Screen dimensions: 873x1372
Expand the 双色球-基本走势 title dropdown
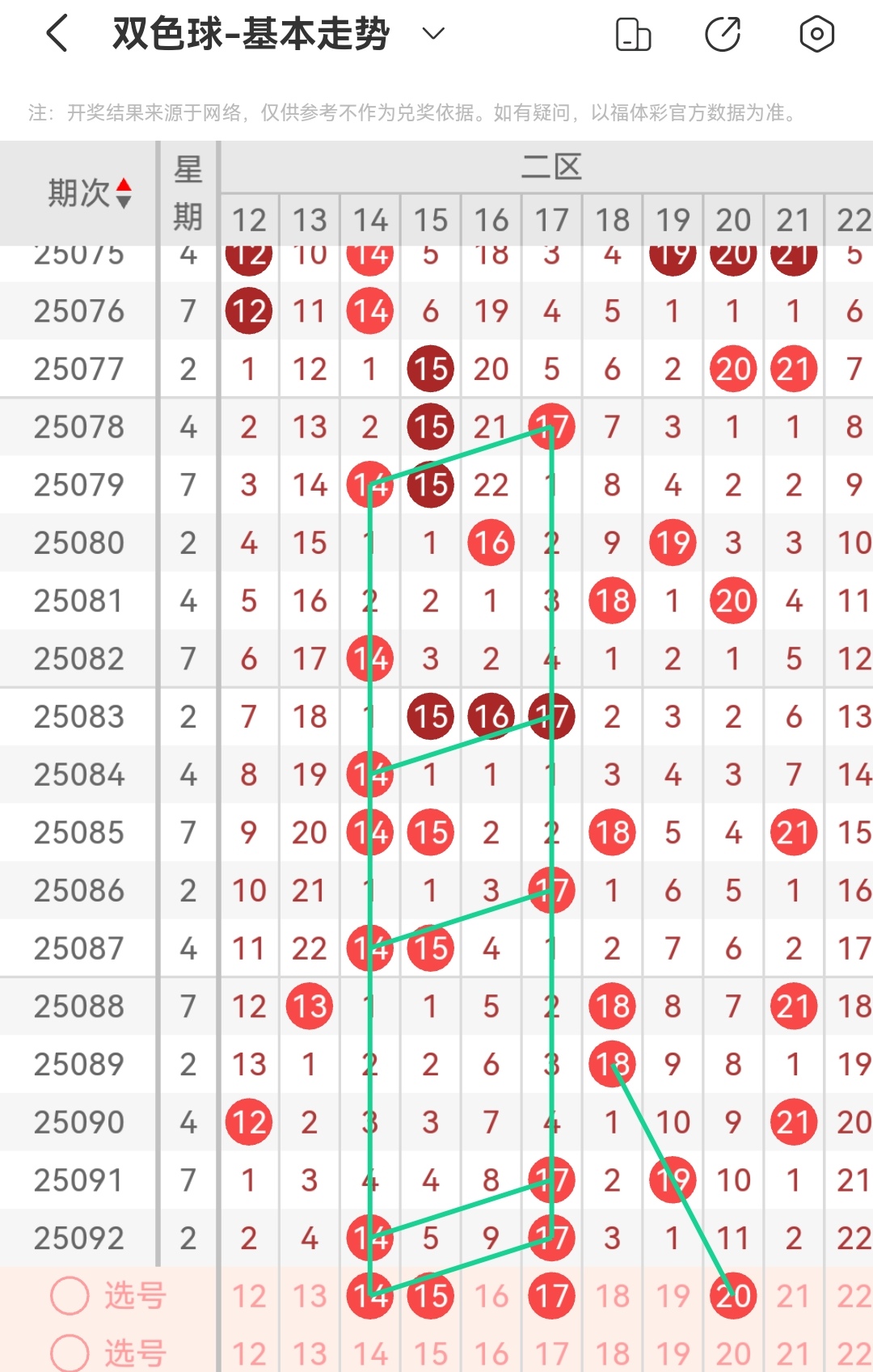[434, 33]
